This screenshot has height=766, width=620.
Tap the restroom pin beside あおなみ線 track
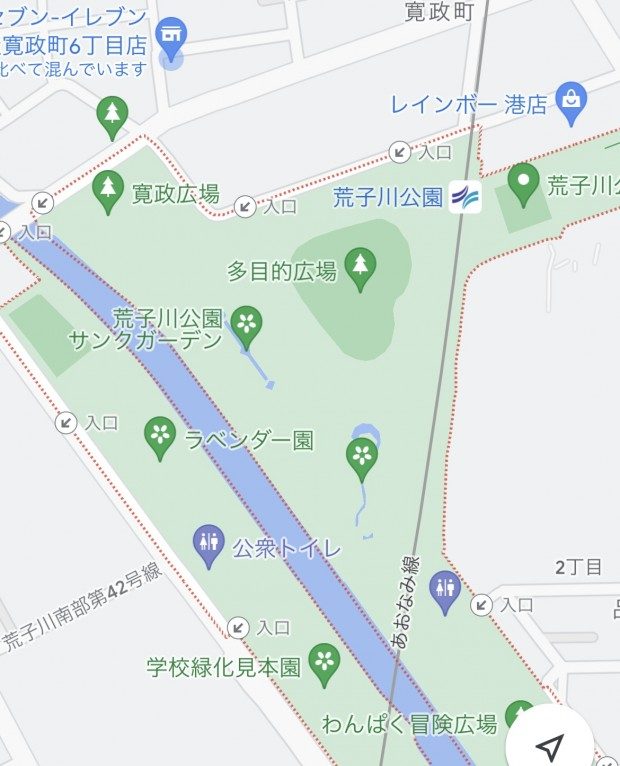[x=445, y=589]
